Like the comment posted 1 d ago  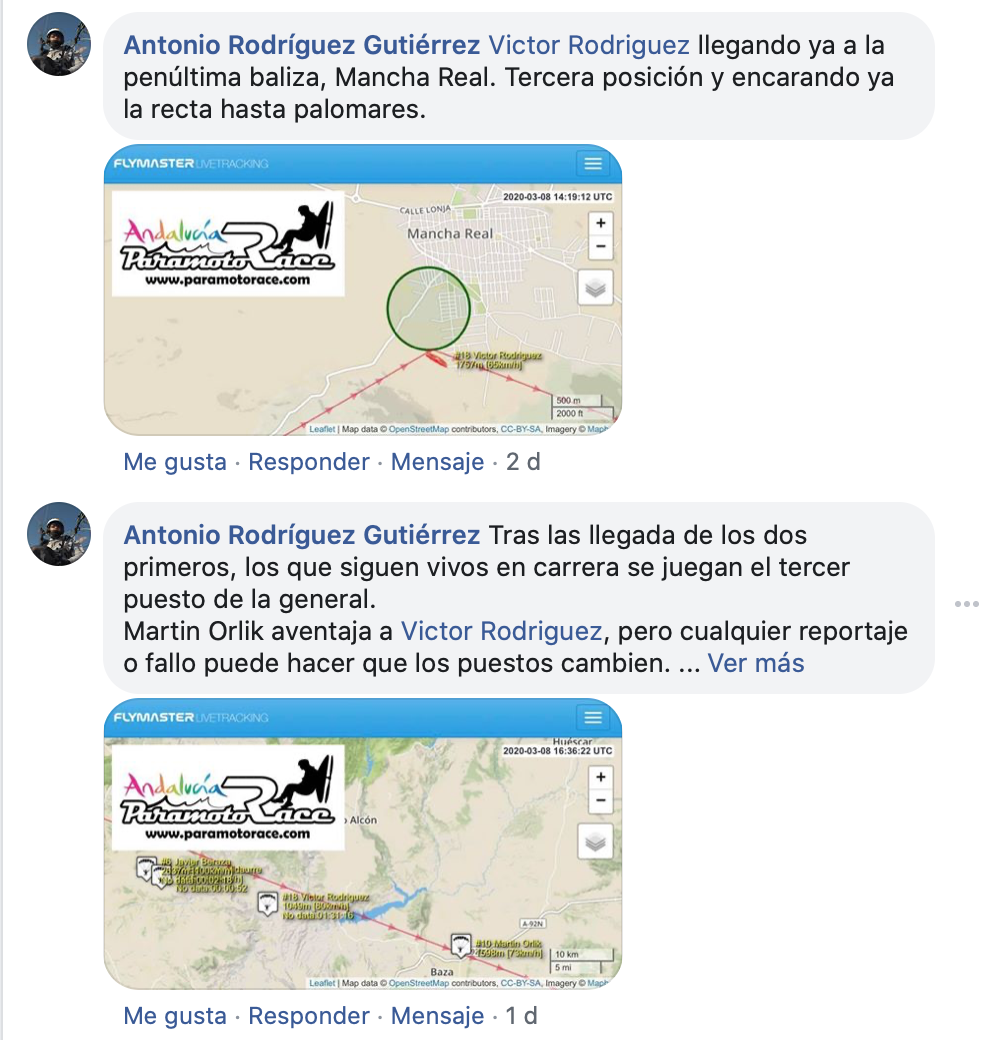pyautogui.click(x=175, y=1016)
